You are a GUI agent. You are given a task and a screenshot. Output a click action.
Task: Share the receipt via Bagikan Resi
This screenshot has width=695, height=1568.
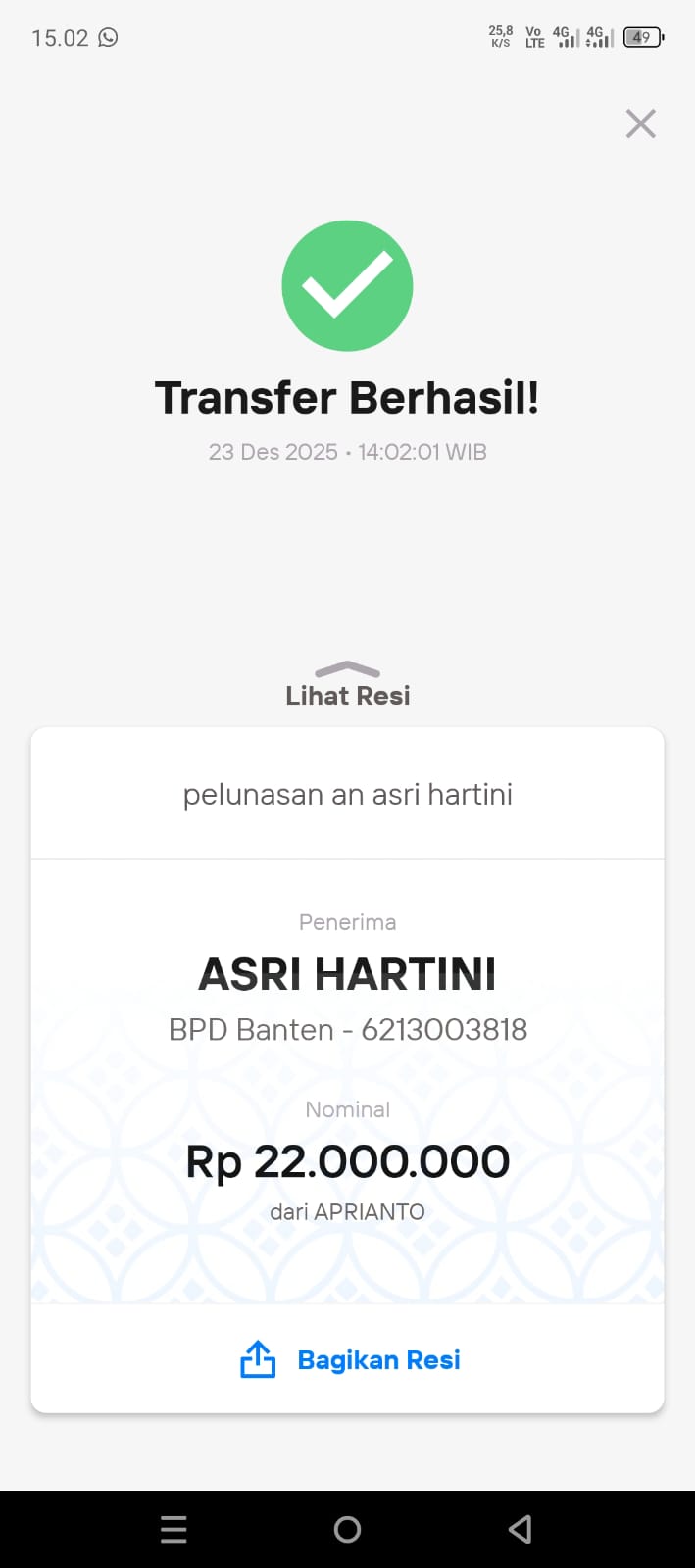(350, 1359)
